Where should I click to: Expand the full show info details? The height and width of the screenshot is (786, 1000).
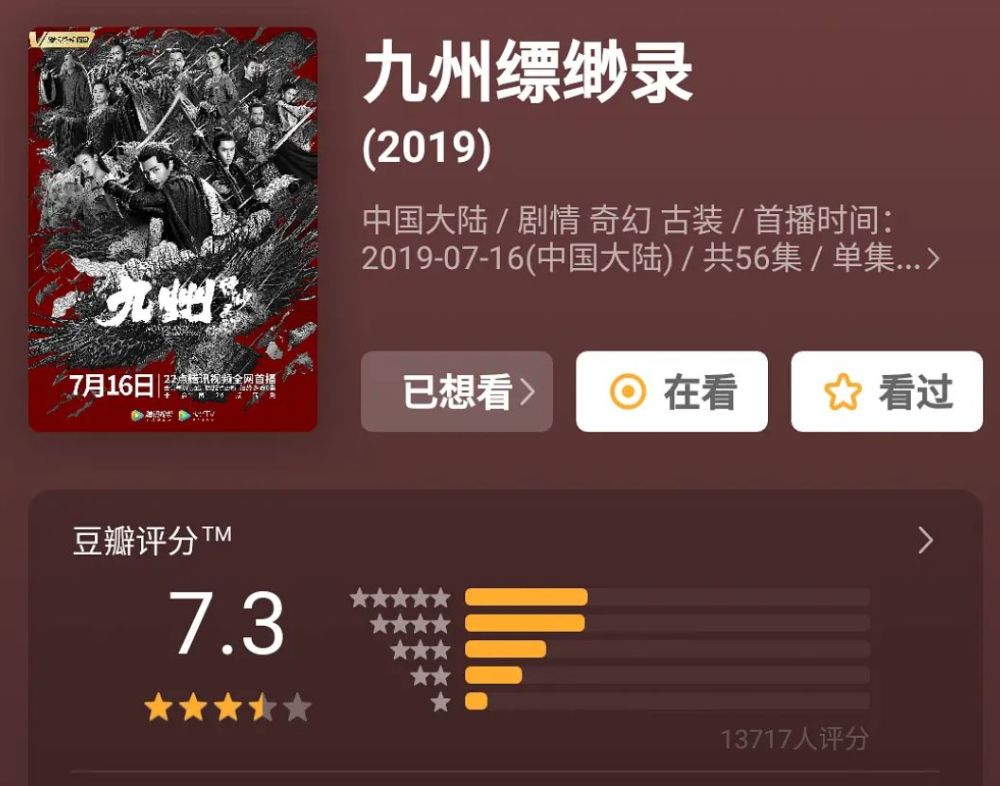click(932, 259)
